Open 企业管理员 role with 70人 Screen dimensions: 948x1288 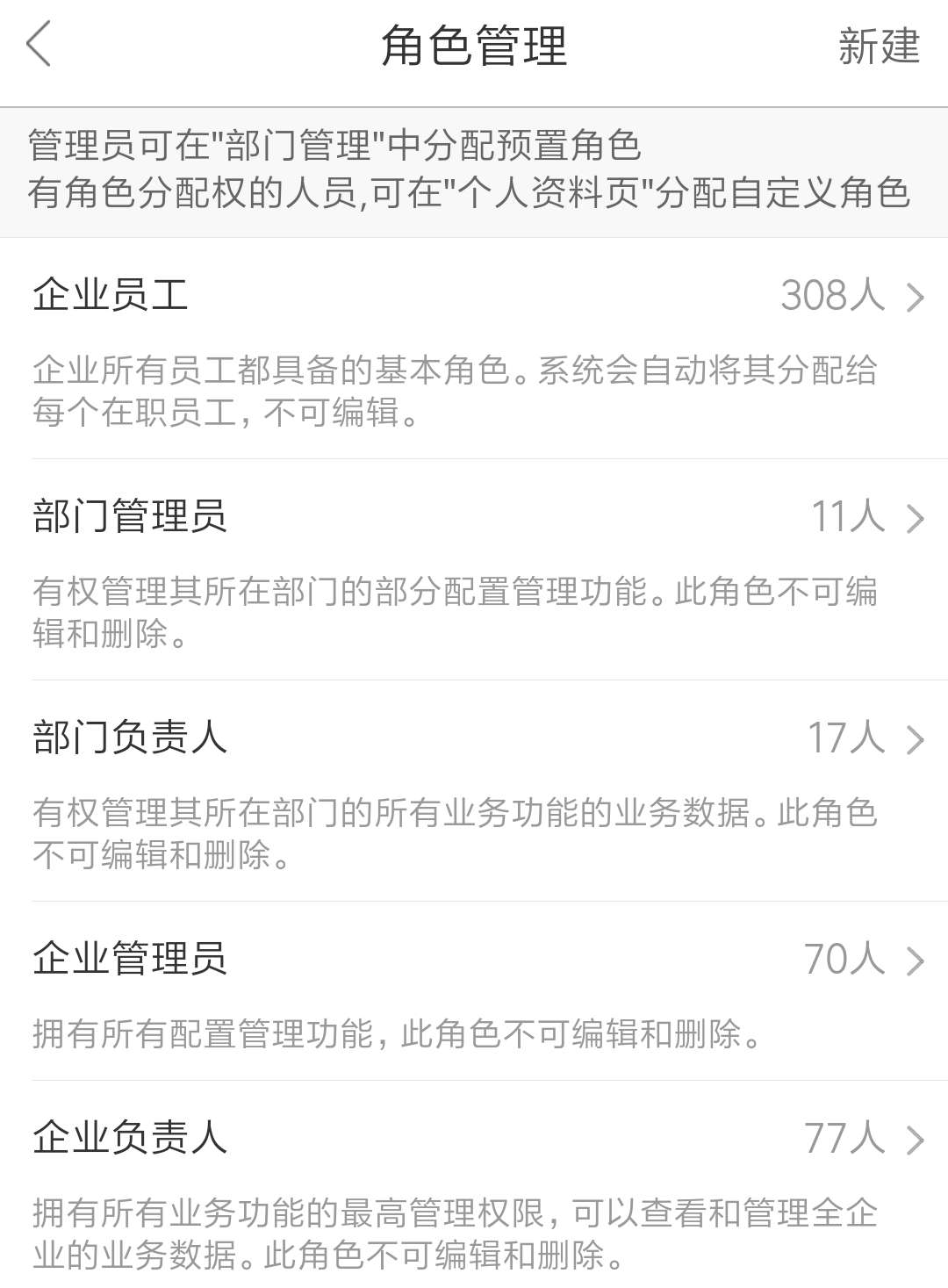[474, 959]
